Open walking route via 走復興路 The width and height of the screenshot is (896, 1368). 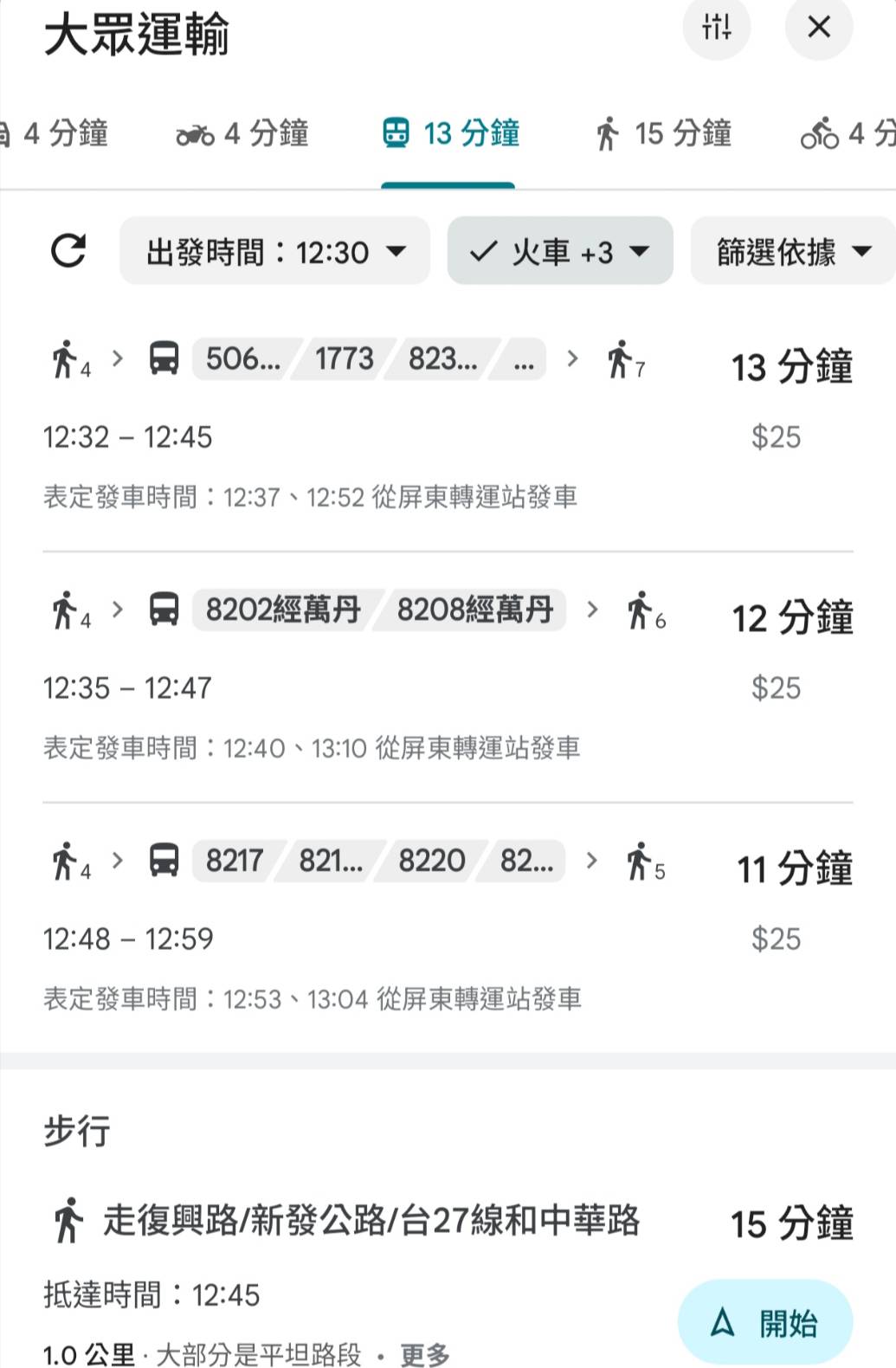371,1221
